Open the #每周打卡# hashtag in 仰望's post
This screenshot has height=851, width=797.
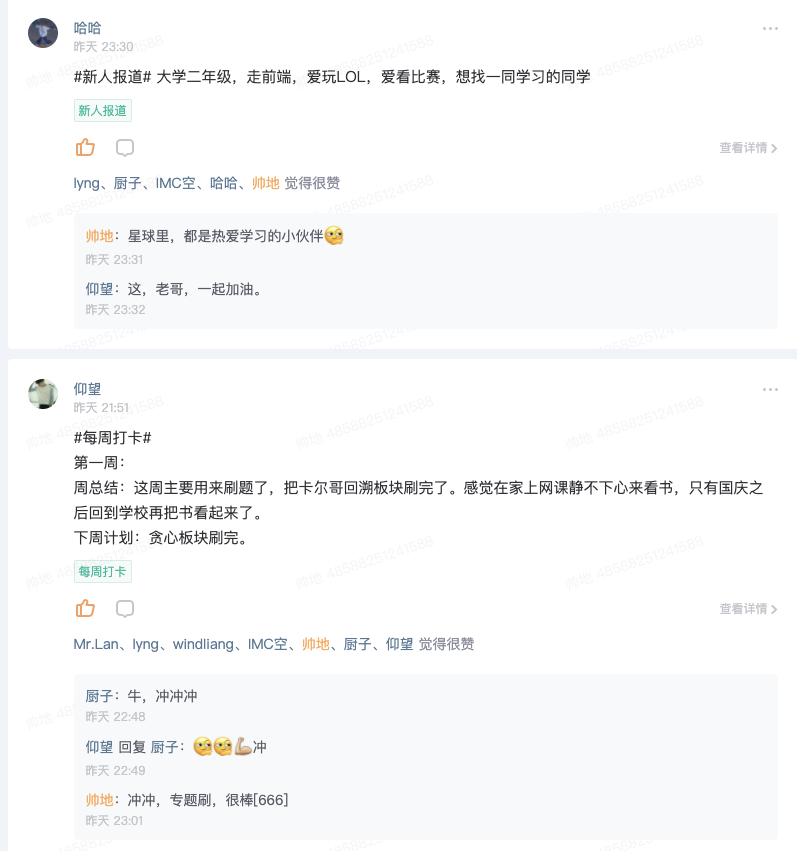pos(112,438)
